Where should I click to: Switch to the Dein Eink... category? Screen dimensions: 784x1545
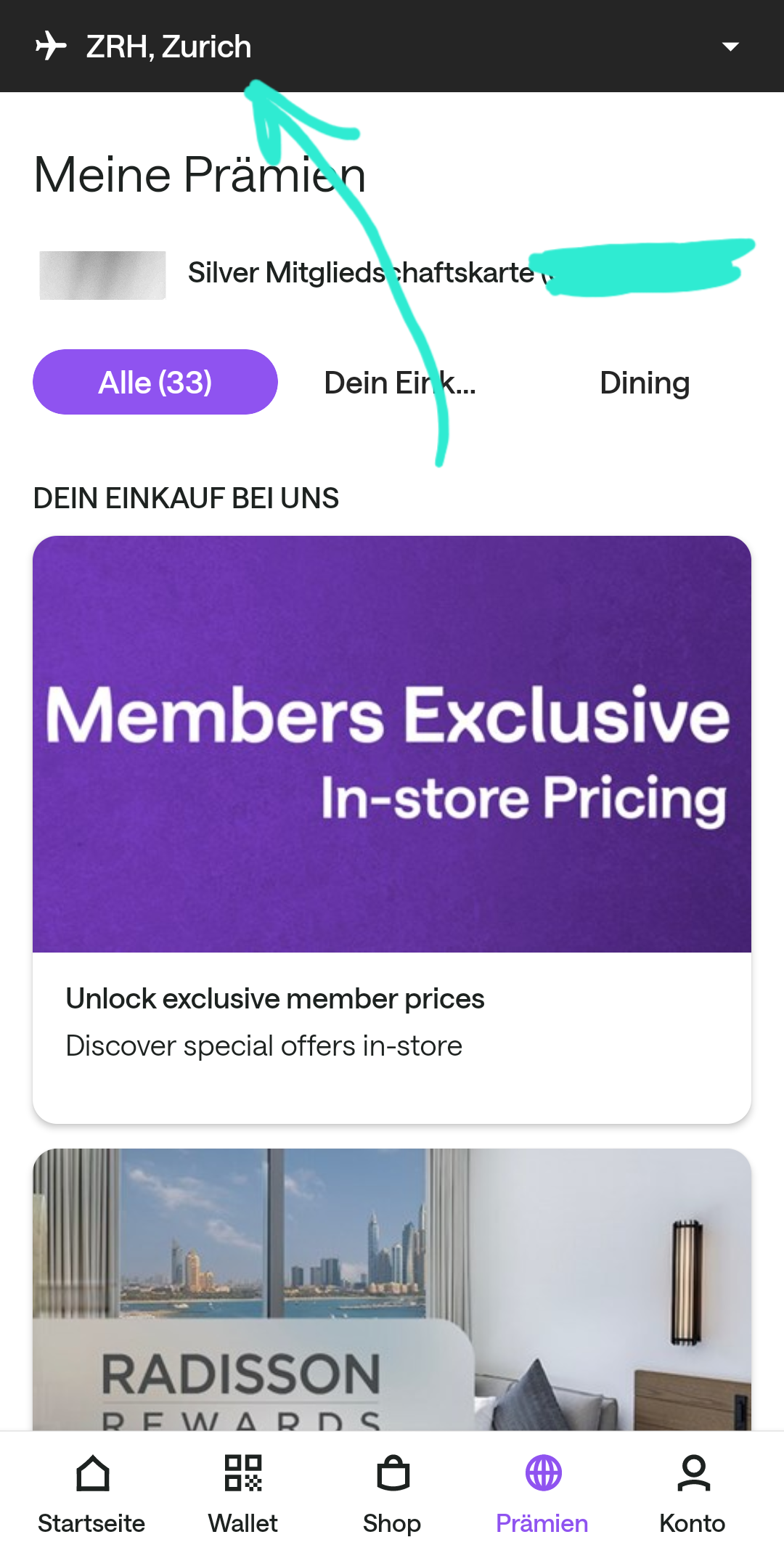[400, 383]
